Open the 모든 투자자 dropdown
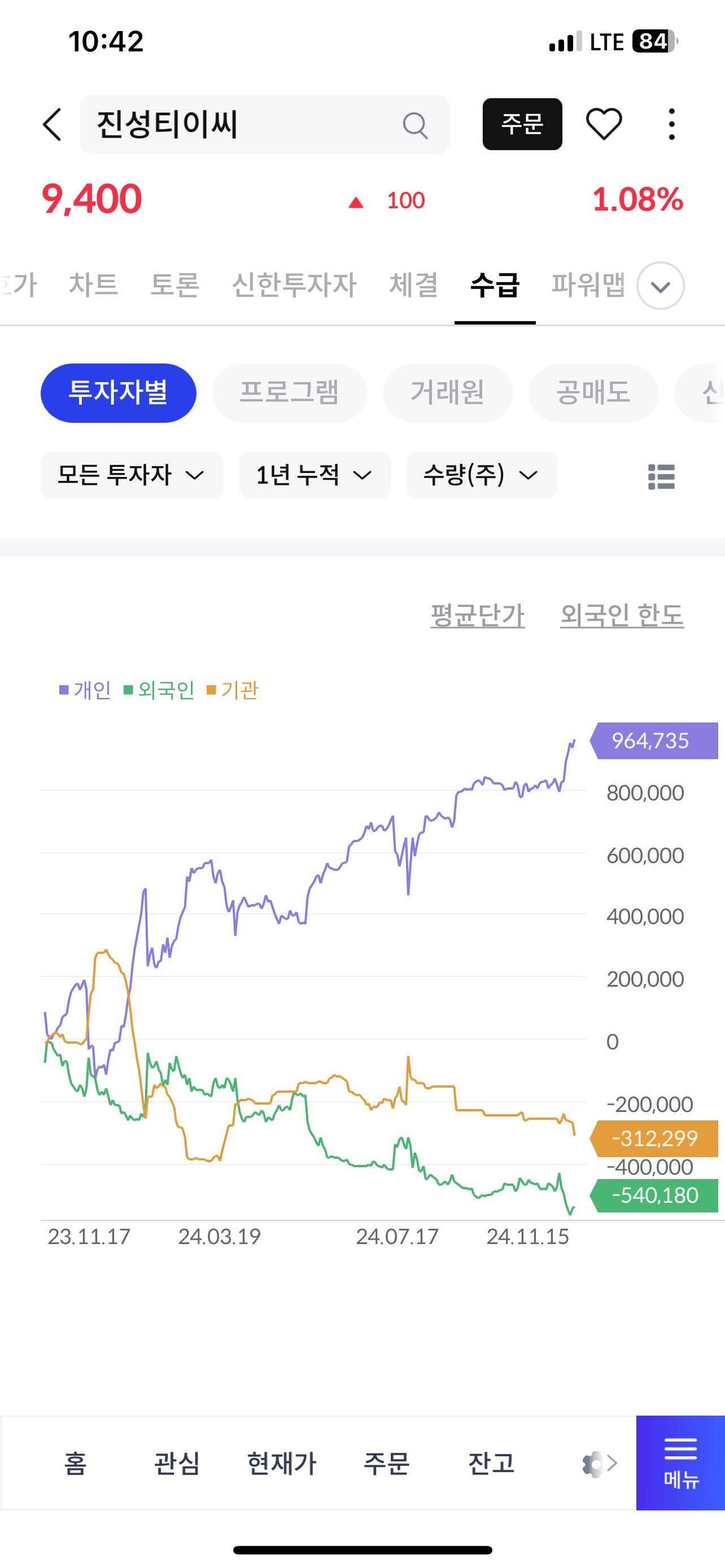 coord(130,477)
